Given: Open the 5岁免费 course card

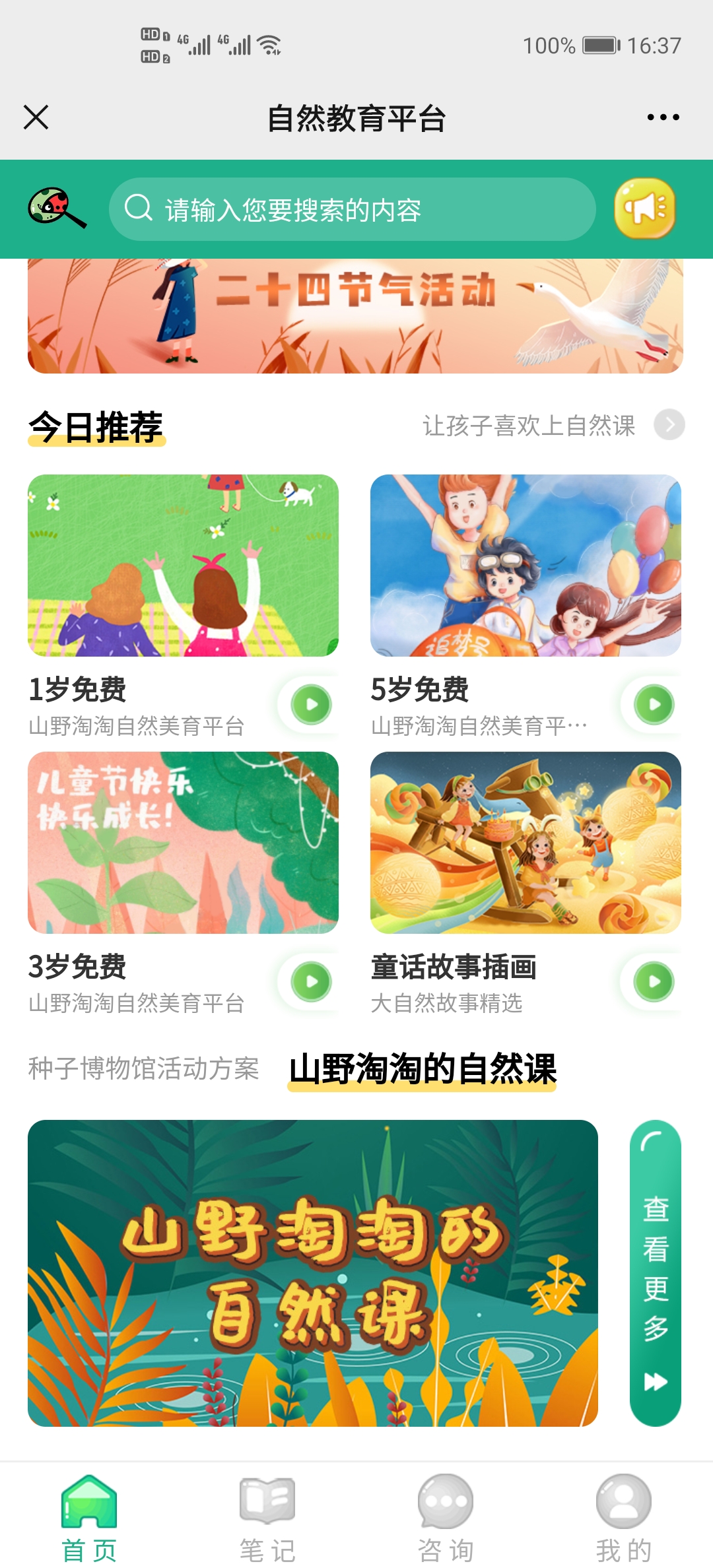Looking at the screenshot, I should pyautogui.click(x=526, y=566).
